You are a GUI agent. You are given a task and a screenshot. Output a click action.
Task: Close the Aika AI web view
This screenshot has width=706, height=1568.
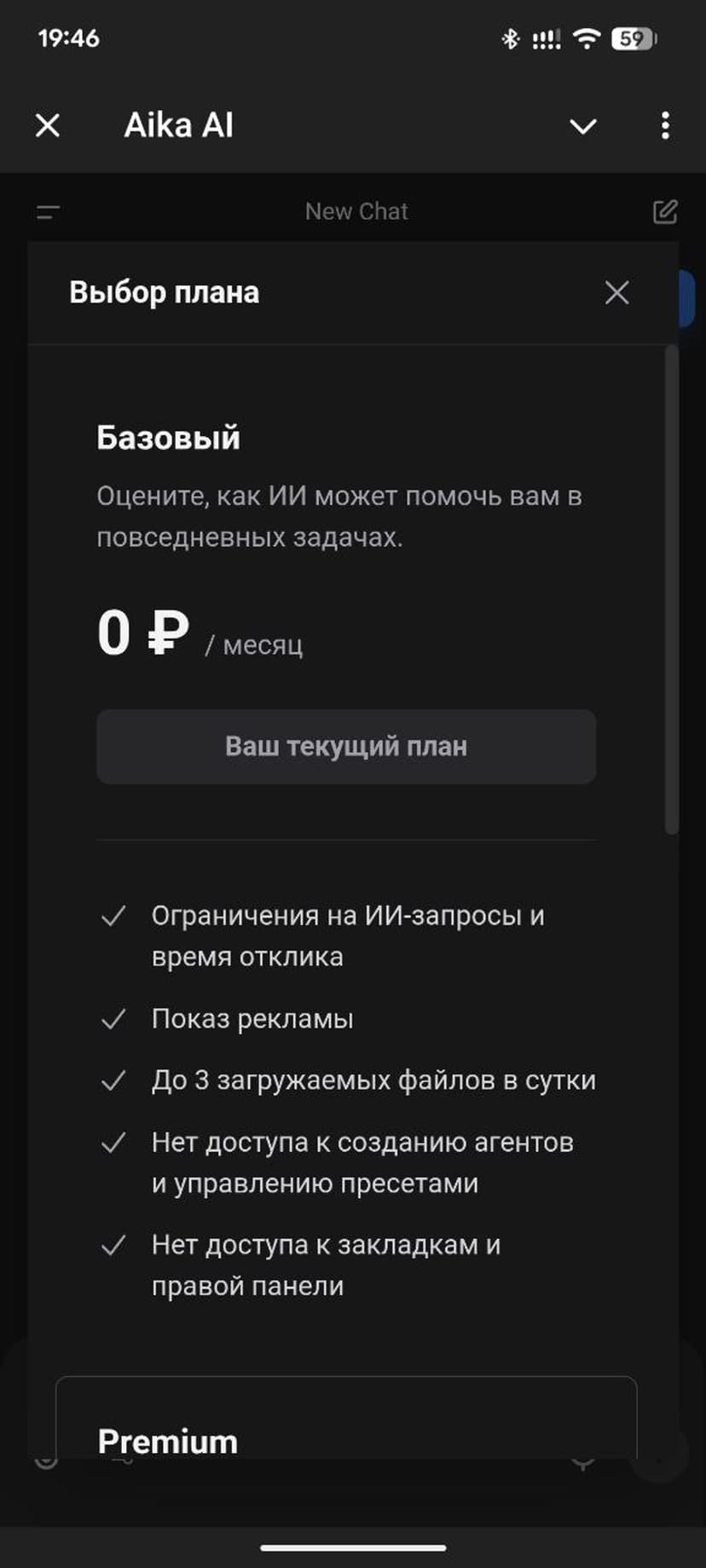tap(48, 126)
